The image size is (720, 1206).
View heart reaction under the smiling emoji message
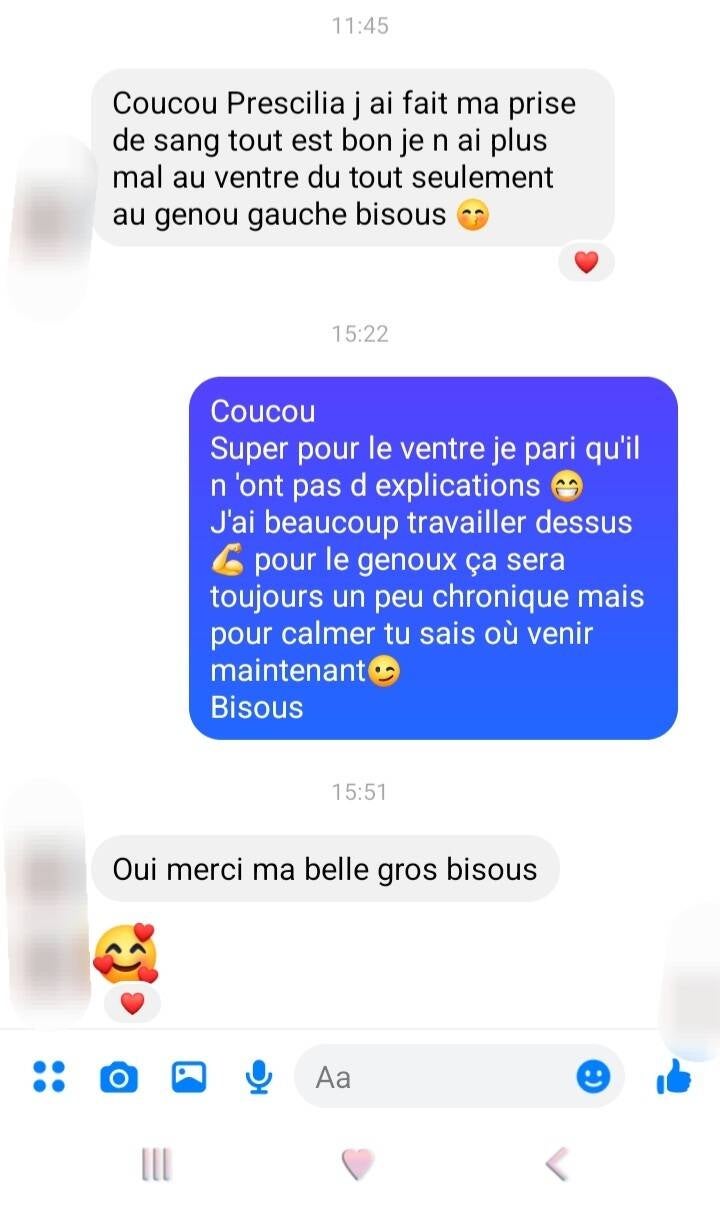tap(132, 1003)
